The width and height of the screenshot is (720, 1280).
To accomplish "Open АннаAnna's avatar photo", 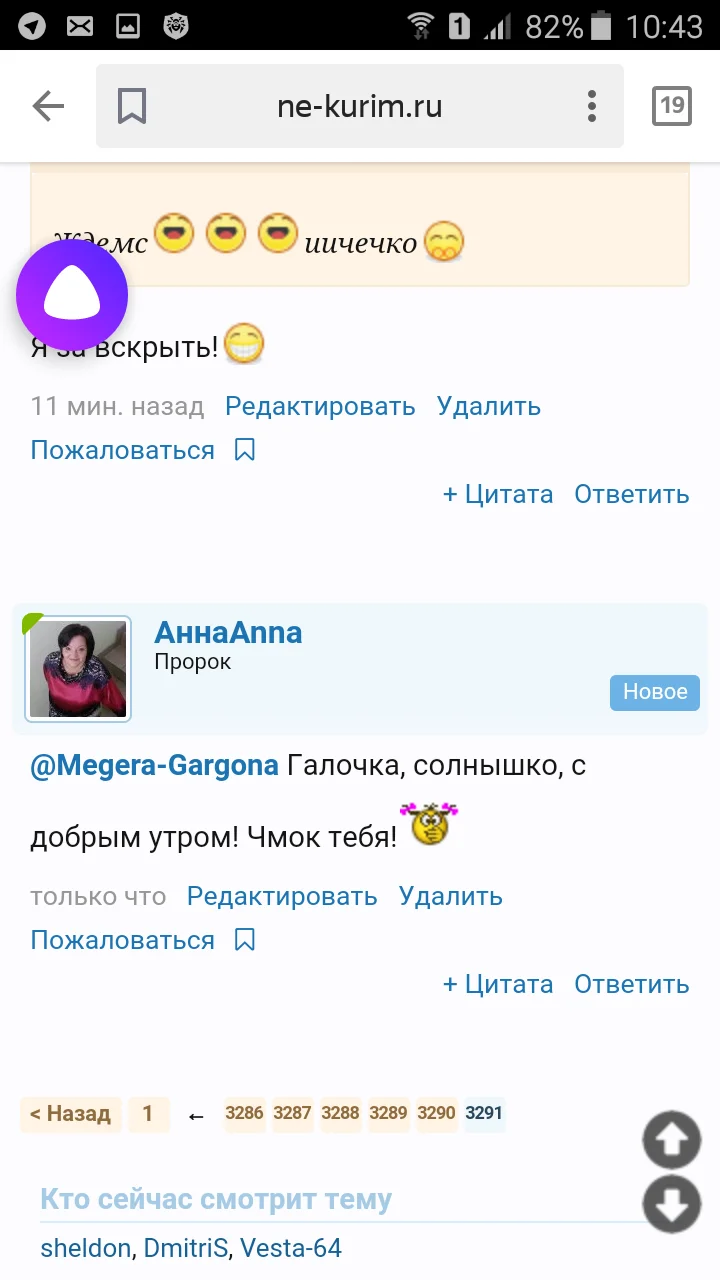I will click(x=78, y=669).
